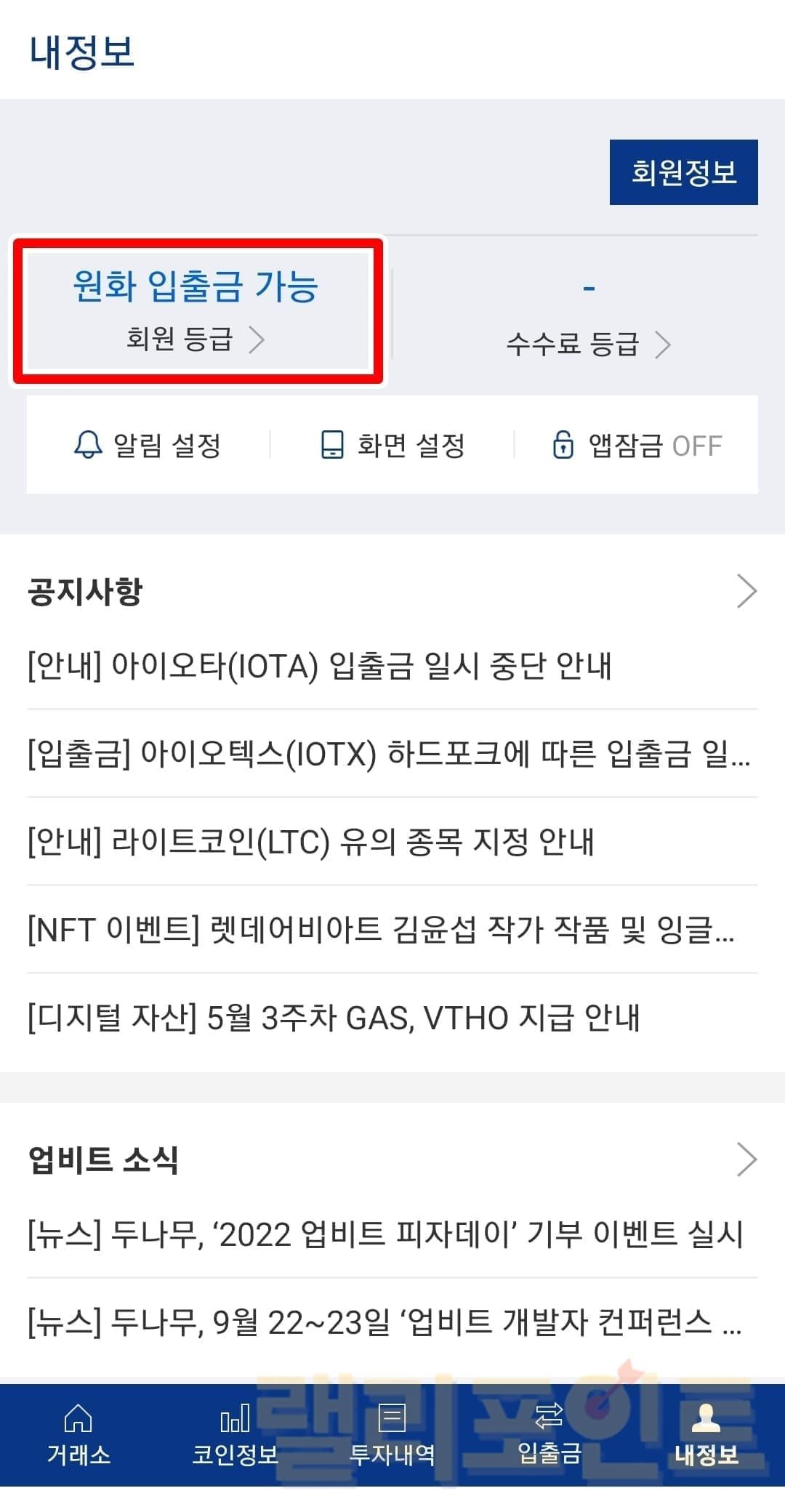Select the 내정보 tab
Viewport: 785px width, 1512px height.
(x=706, y=1435)
